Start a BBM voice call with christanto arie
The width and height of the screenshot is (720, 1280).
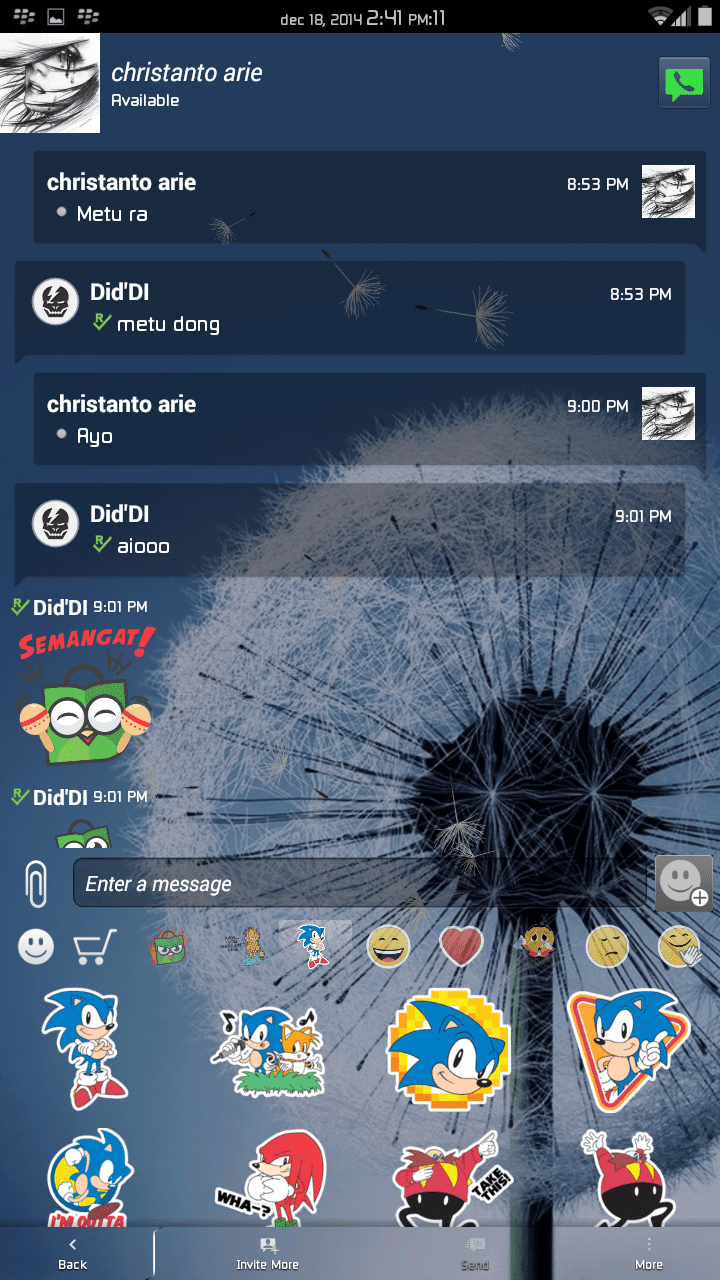tap(683, 83)
